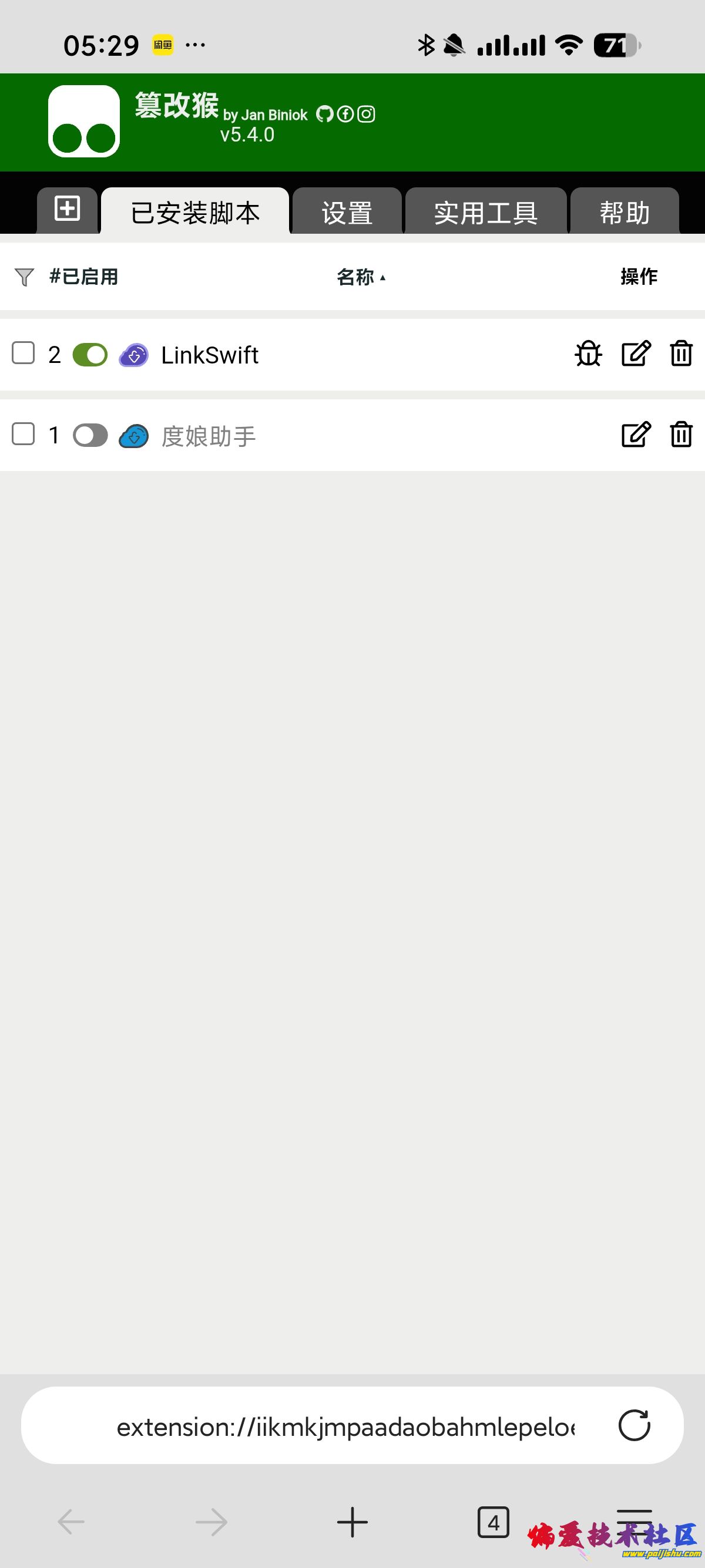
Task: Disable the LinkSwift script toggle
Action: (x=90, y=354)
